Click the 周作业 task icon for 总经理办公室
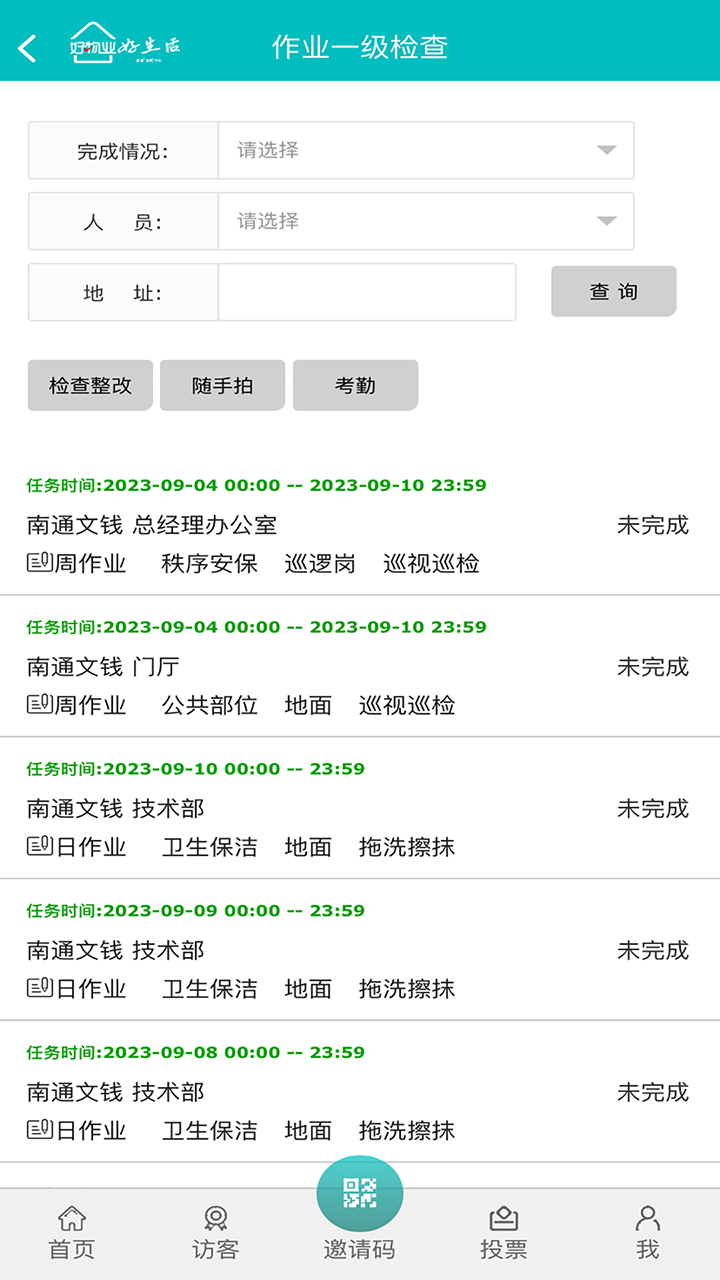The width and height of the screenshot is (720, 1280). [x=37, y=564]
